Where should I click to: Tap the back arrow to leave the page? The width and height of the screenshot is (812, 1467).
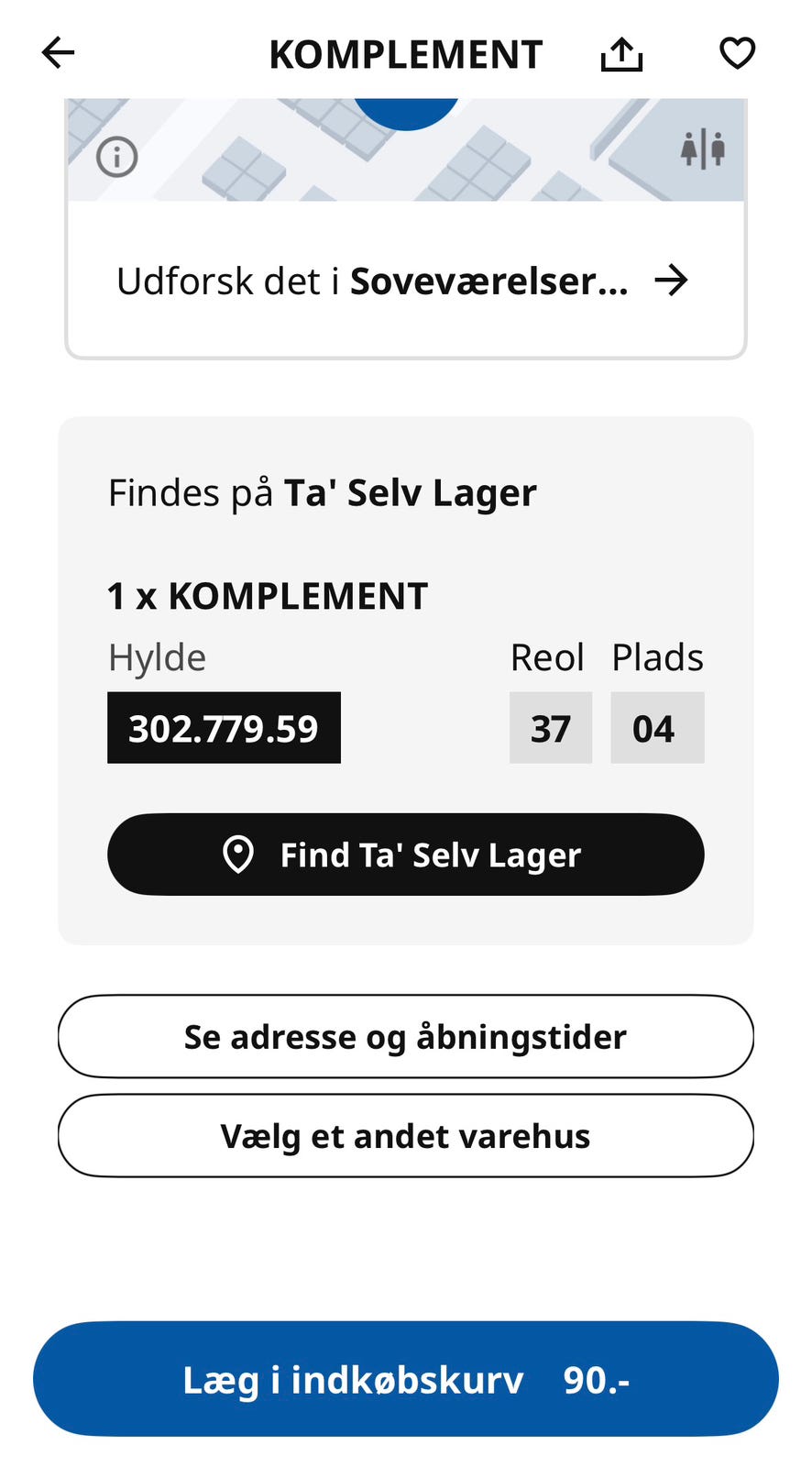tap(58, 53)
